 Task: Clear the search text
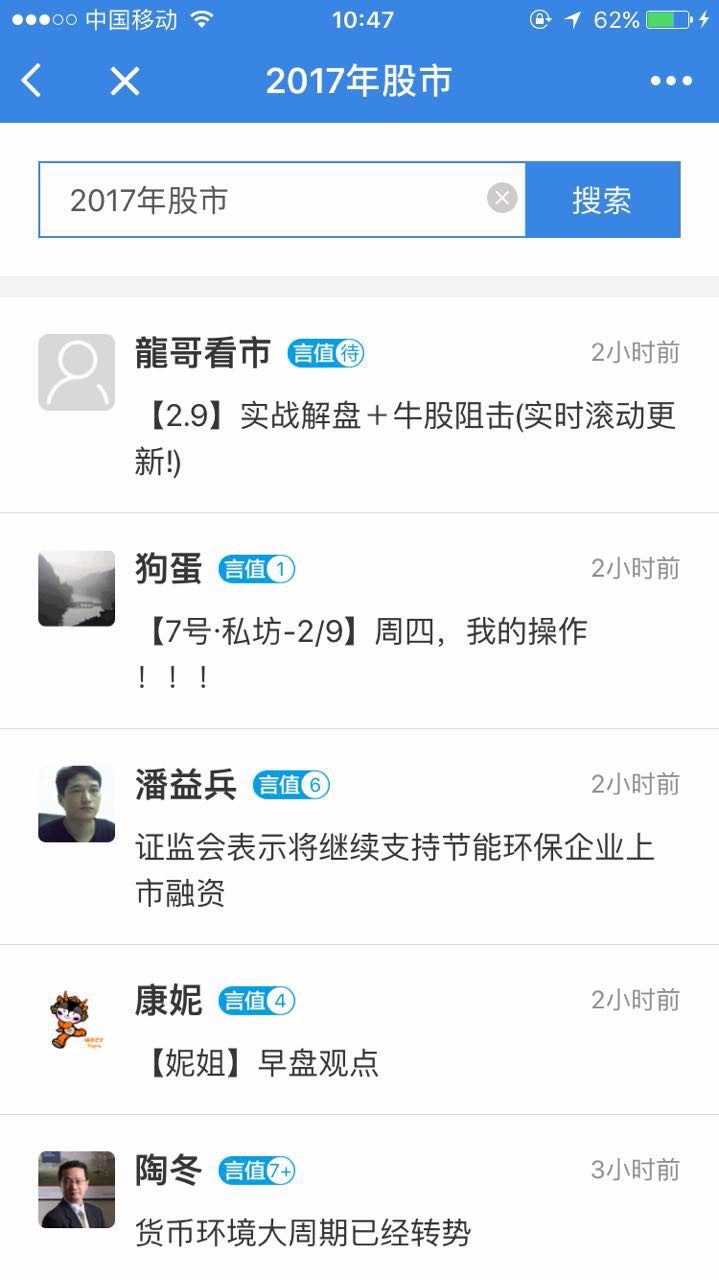[x=502, y=199]
